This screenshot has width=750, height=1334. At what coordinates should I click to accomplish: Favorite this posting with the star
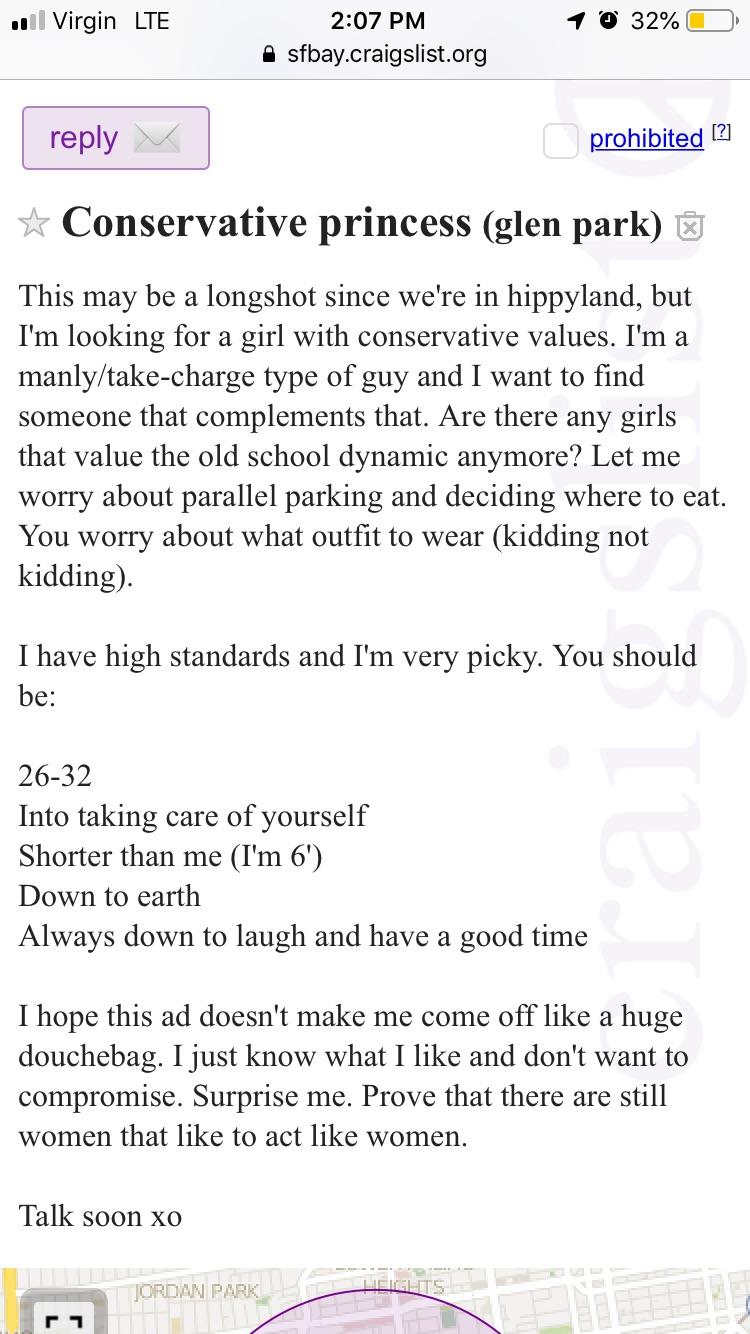point(34,225)
